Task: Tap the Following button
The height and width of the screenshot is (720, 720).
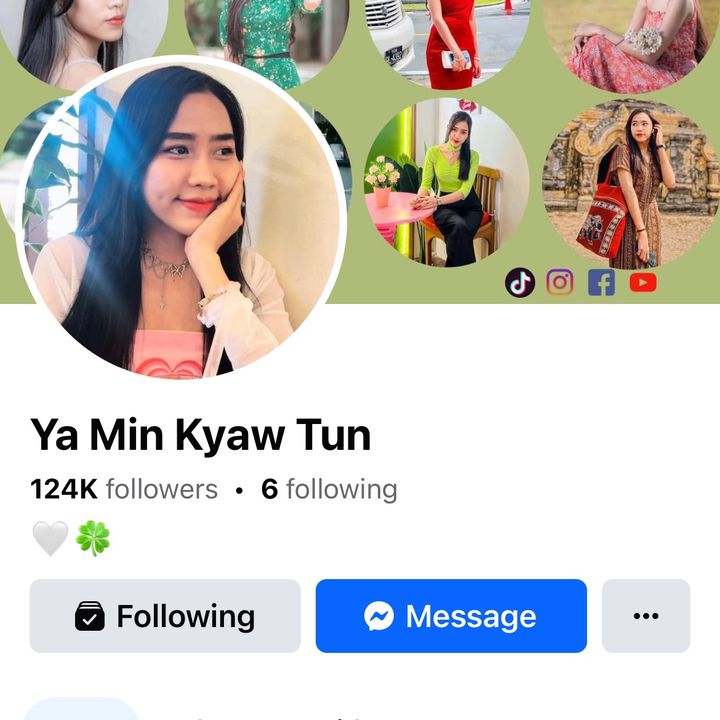Action: (165, 616)
